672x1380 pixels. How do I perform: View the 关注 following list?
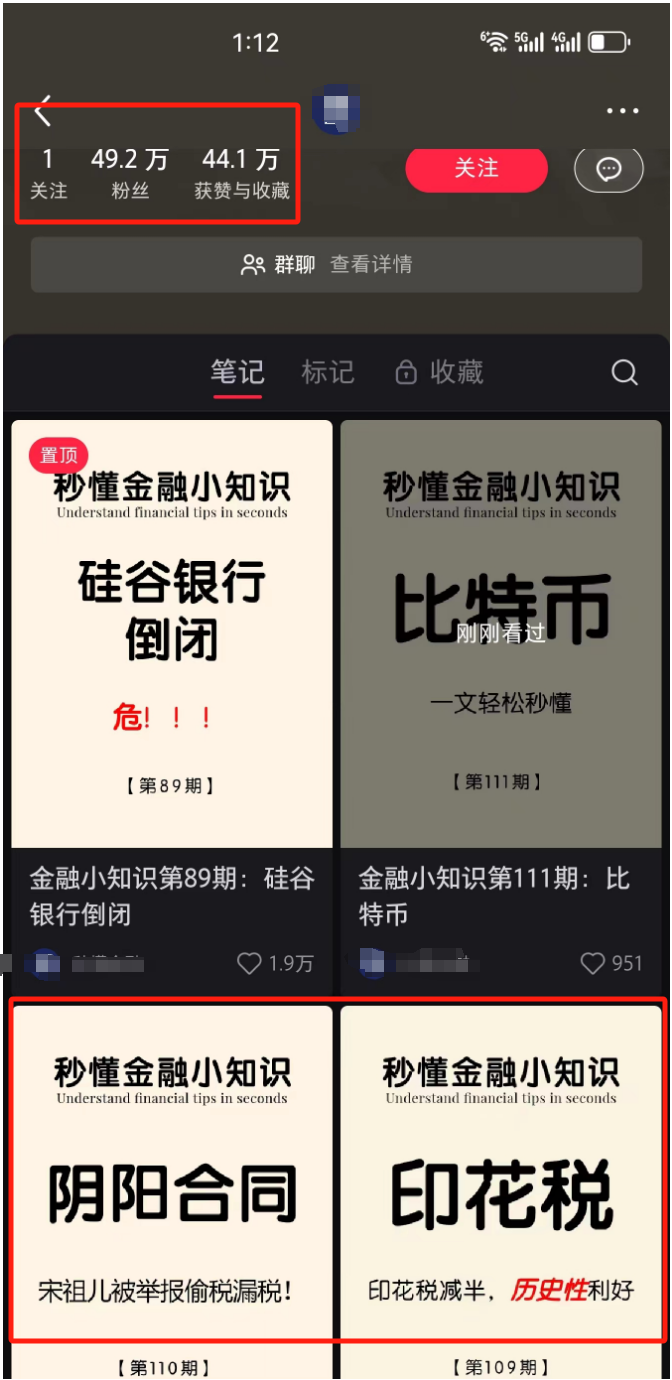point(48,172)
